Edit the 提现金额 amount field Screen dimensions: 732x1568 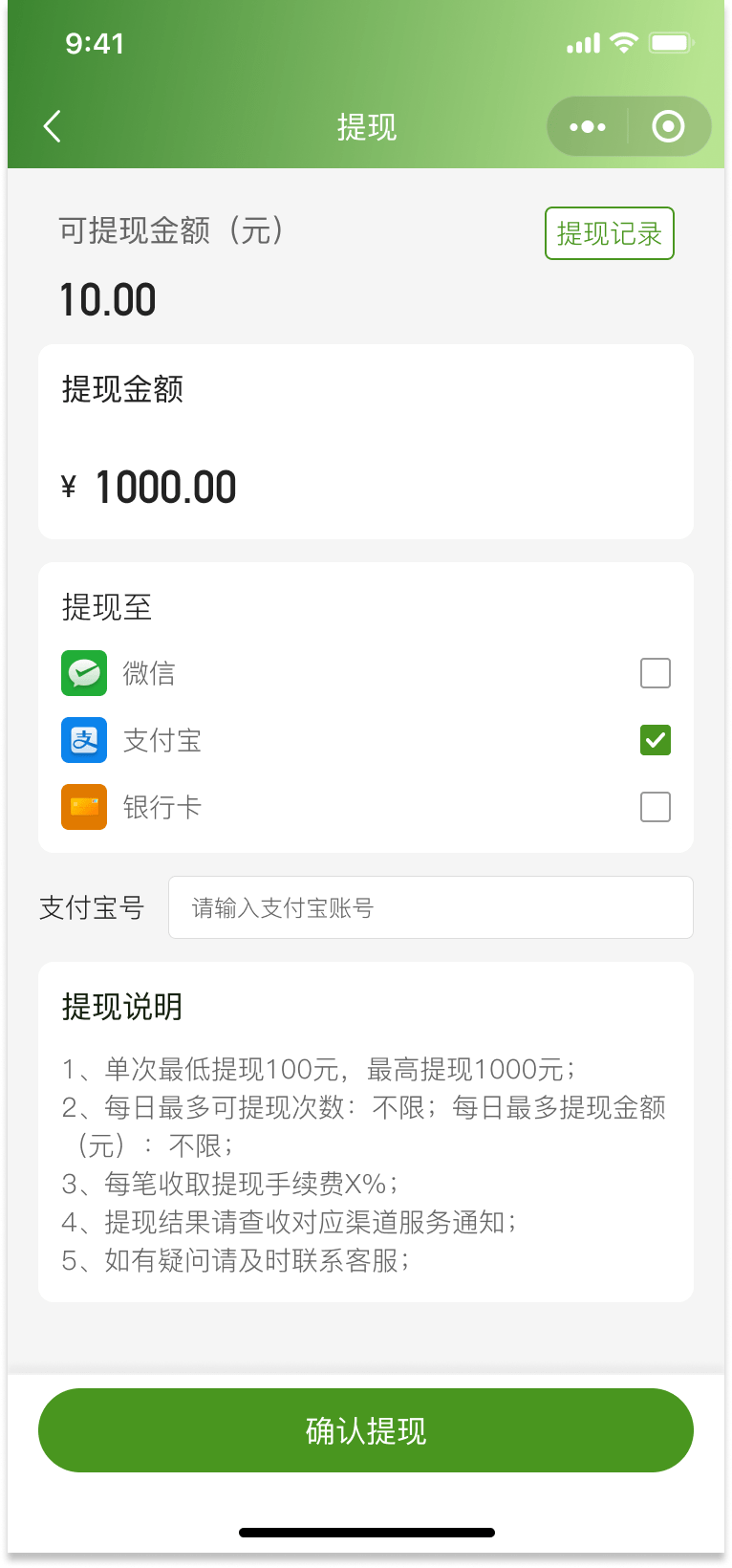pos(366,487)
